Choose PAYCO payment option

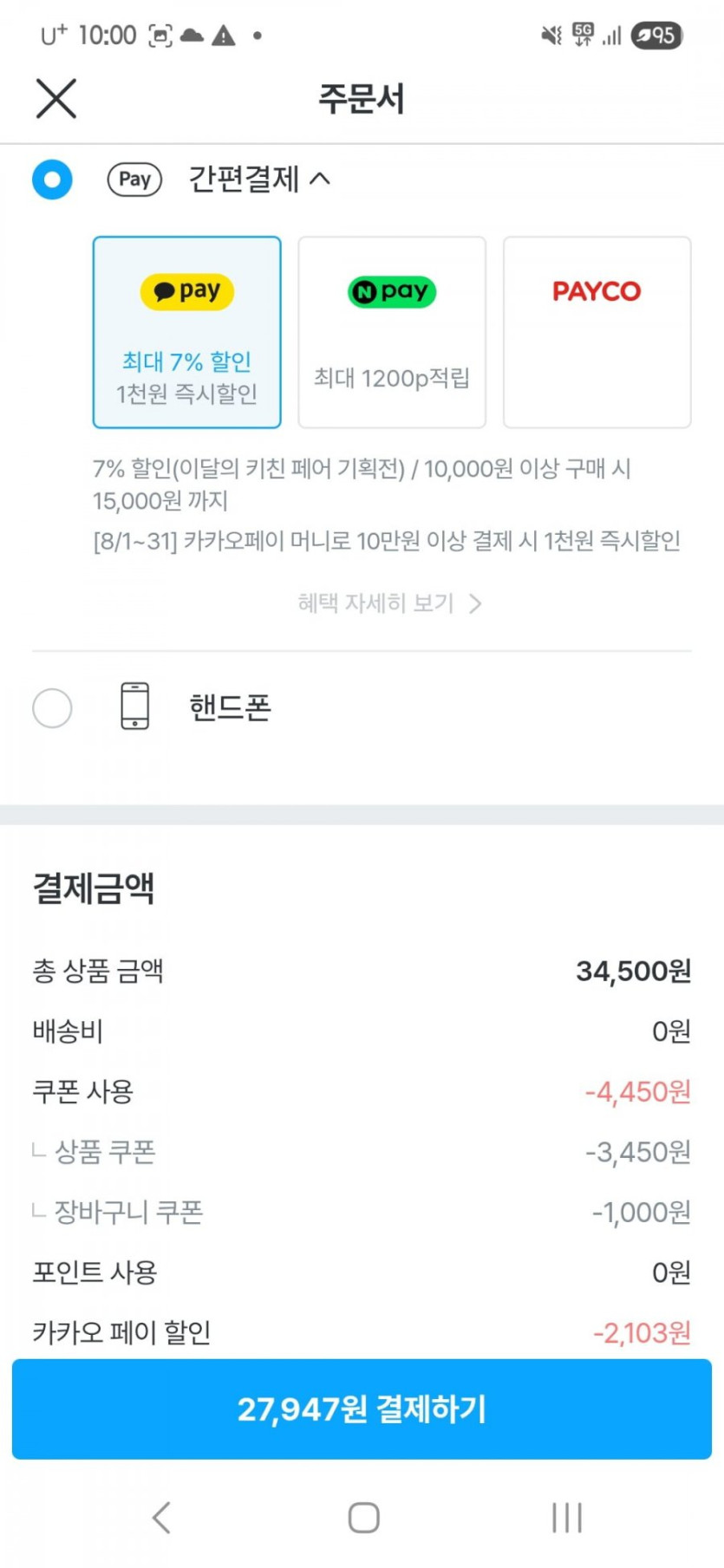[x=597, y=332]
